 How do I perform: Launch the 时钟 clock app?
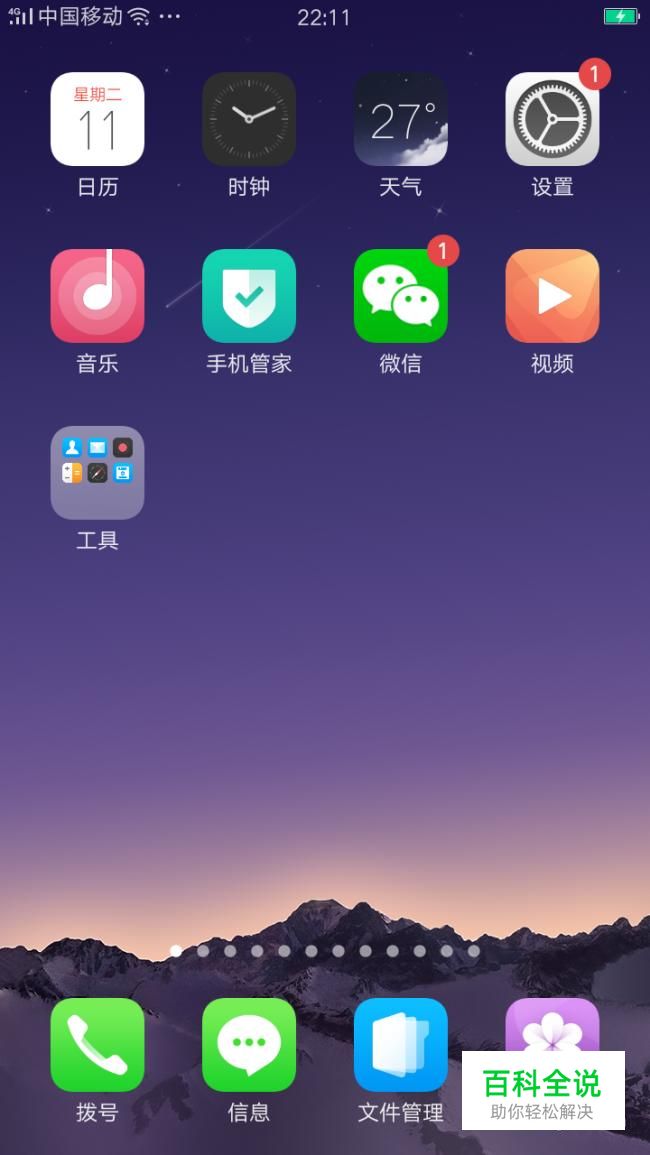[249, 119]
